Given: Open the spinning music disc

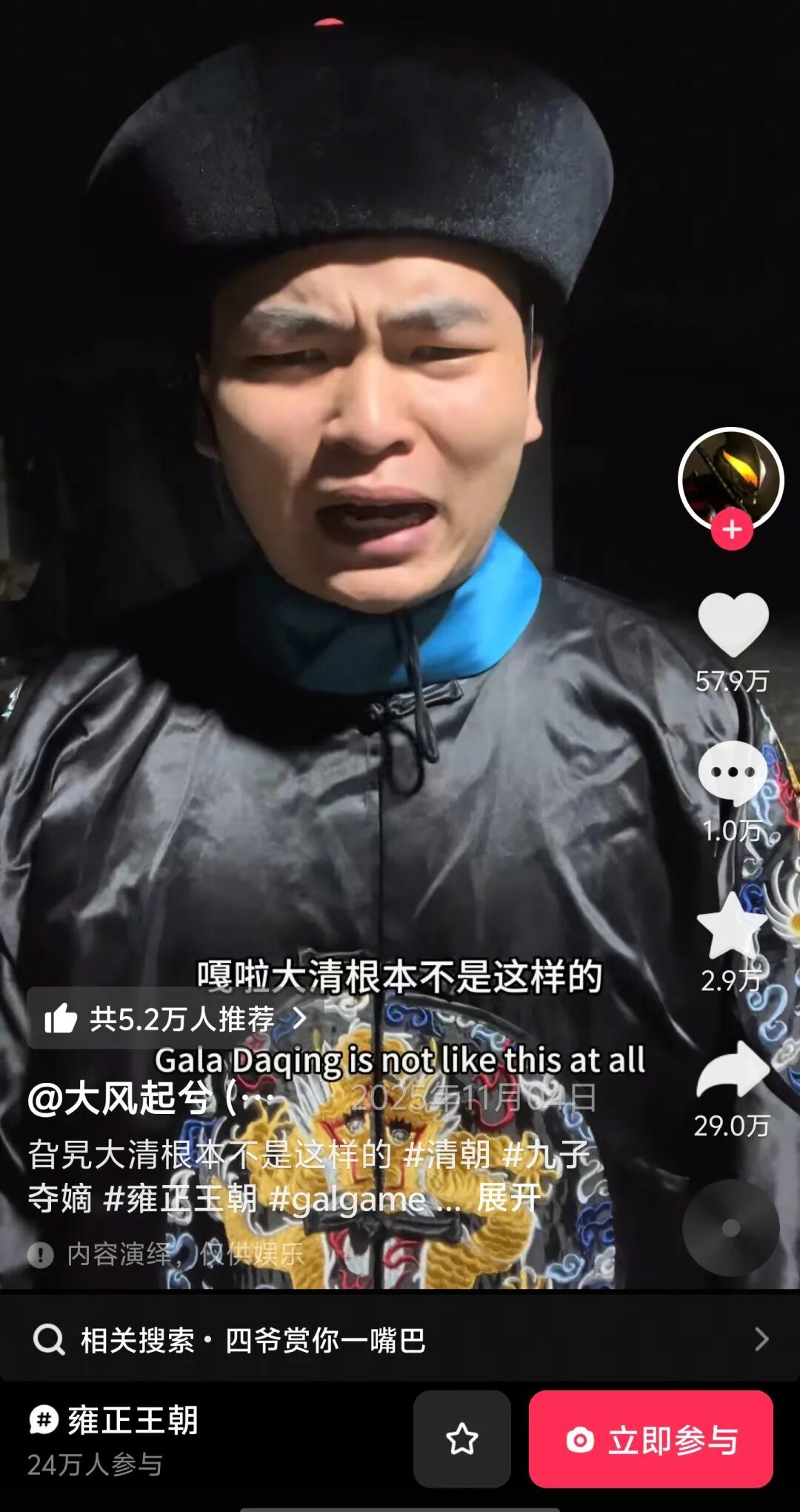Looking at the screenshot, I should [x=730, y=1228].
